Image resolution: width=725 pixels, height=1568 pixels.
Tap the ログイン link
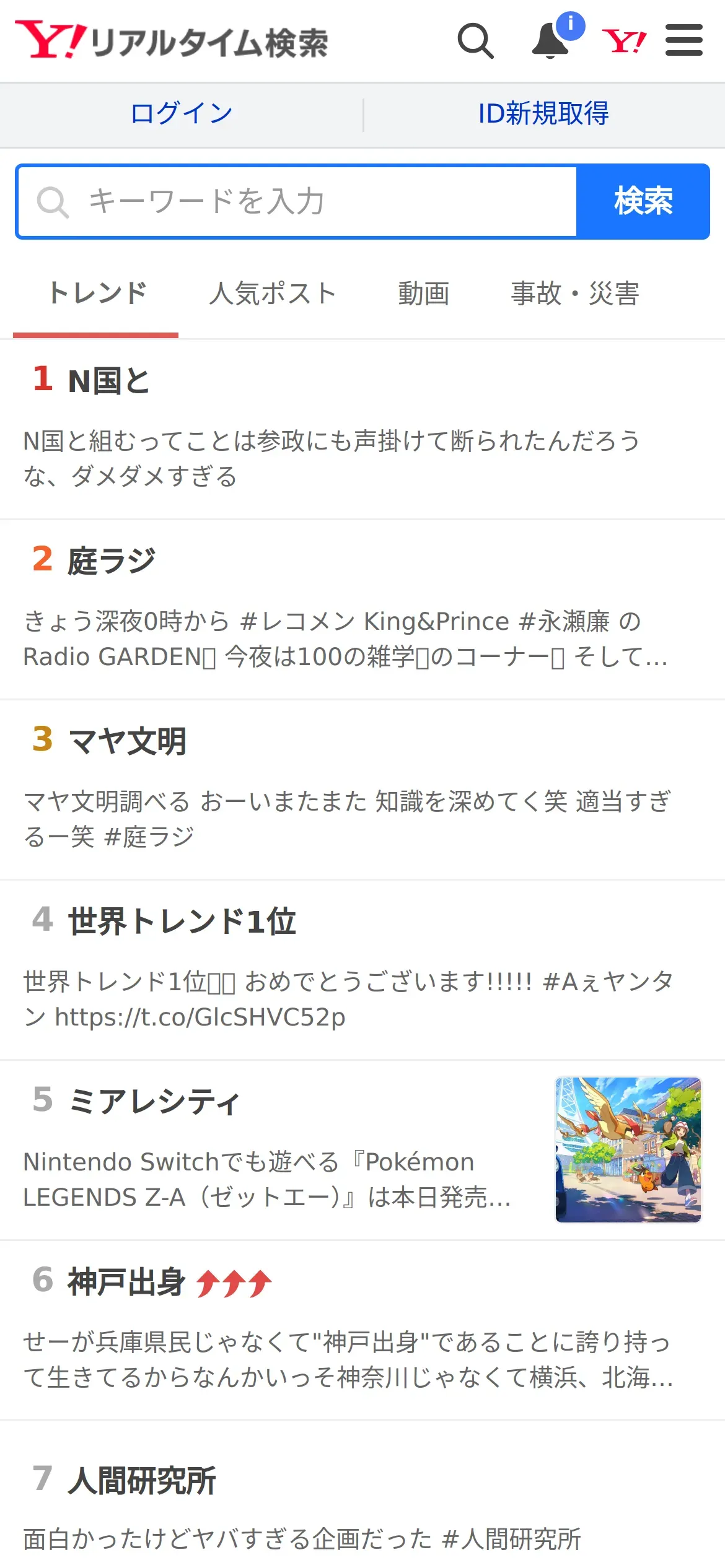click(x=182, y=115)
